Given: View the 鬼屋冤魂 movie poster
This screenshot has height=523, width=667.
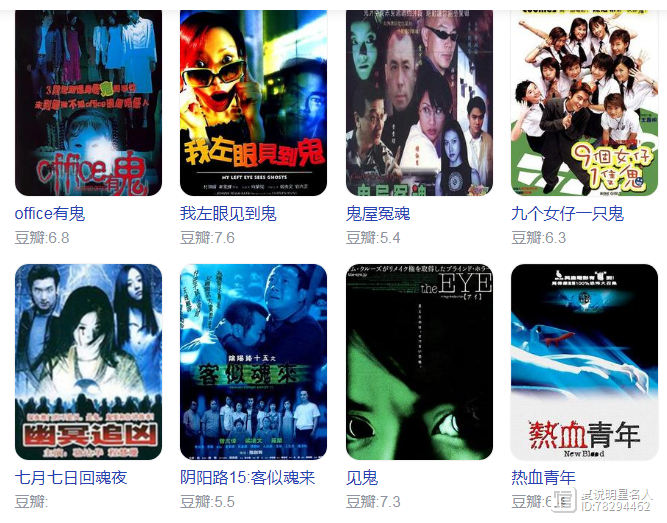Looking at the screenshot, I should (x=419, y=102).
